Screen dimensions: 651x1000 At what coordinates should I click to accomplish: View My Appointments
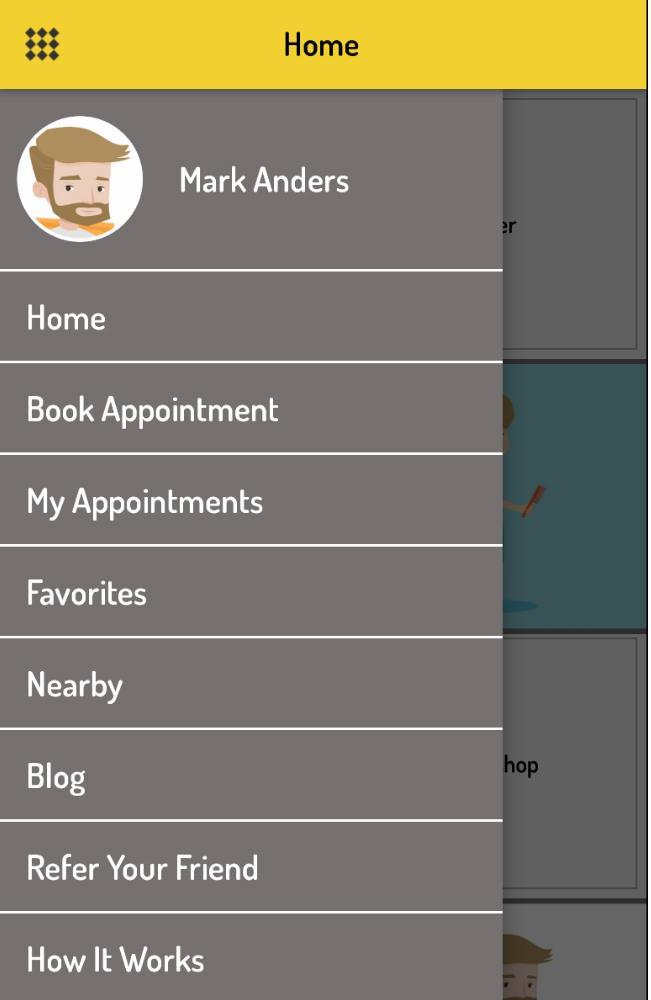pos(145,502)
